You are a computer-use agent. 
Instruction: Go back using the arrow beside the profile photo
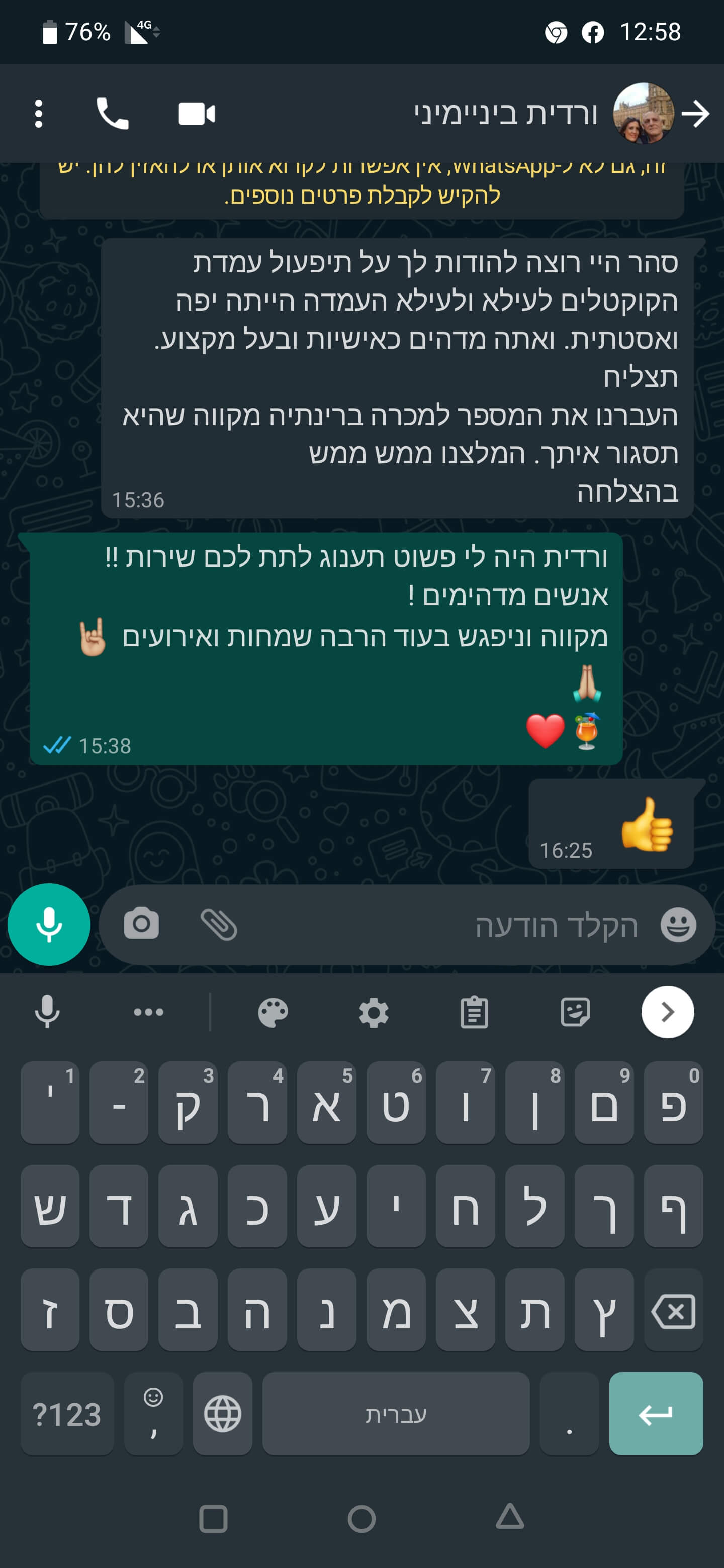[695, 114]
